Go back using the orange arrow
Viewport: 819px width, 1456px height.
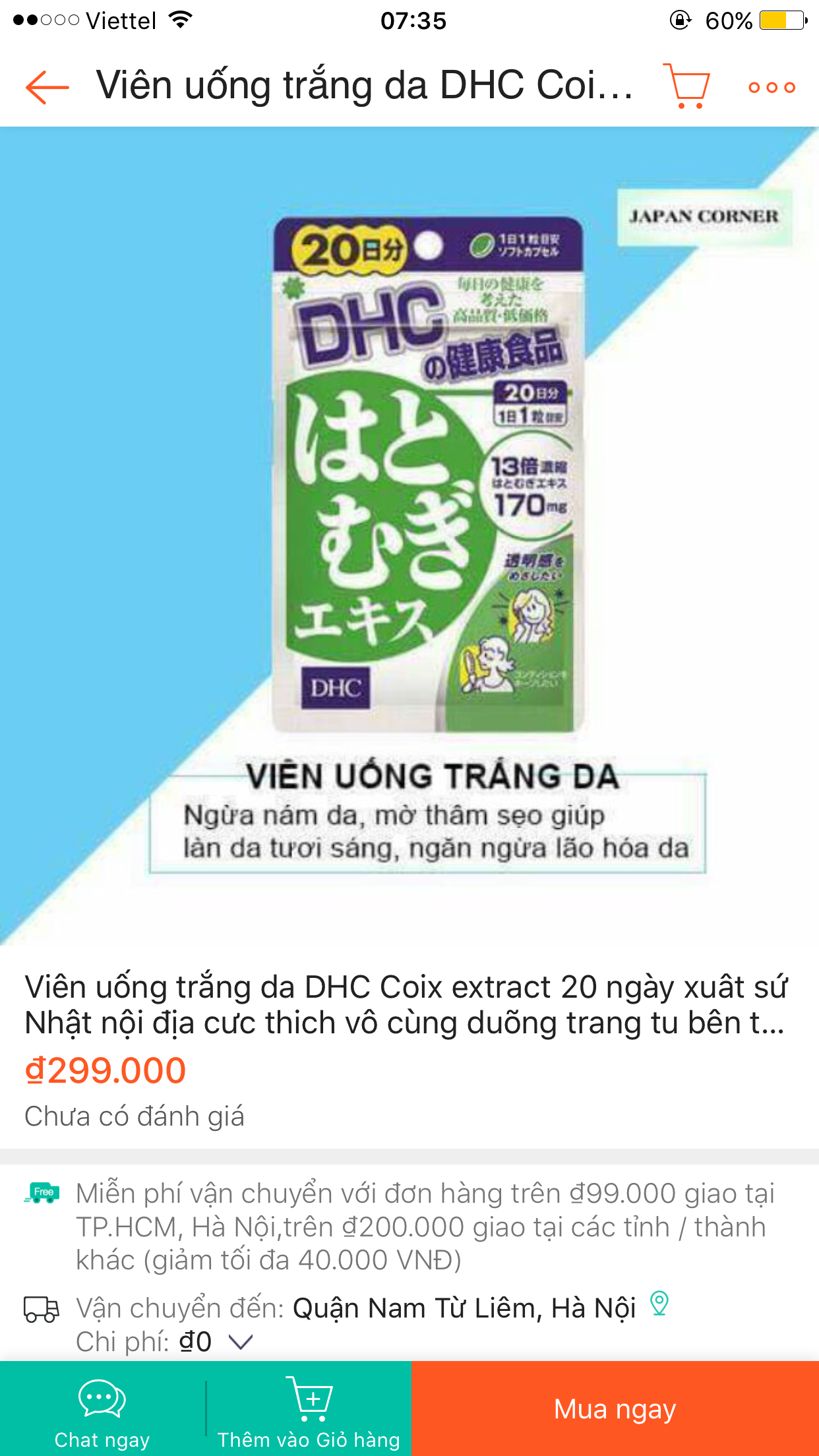47,87
